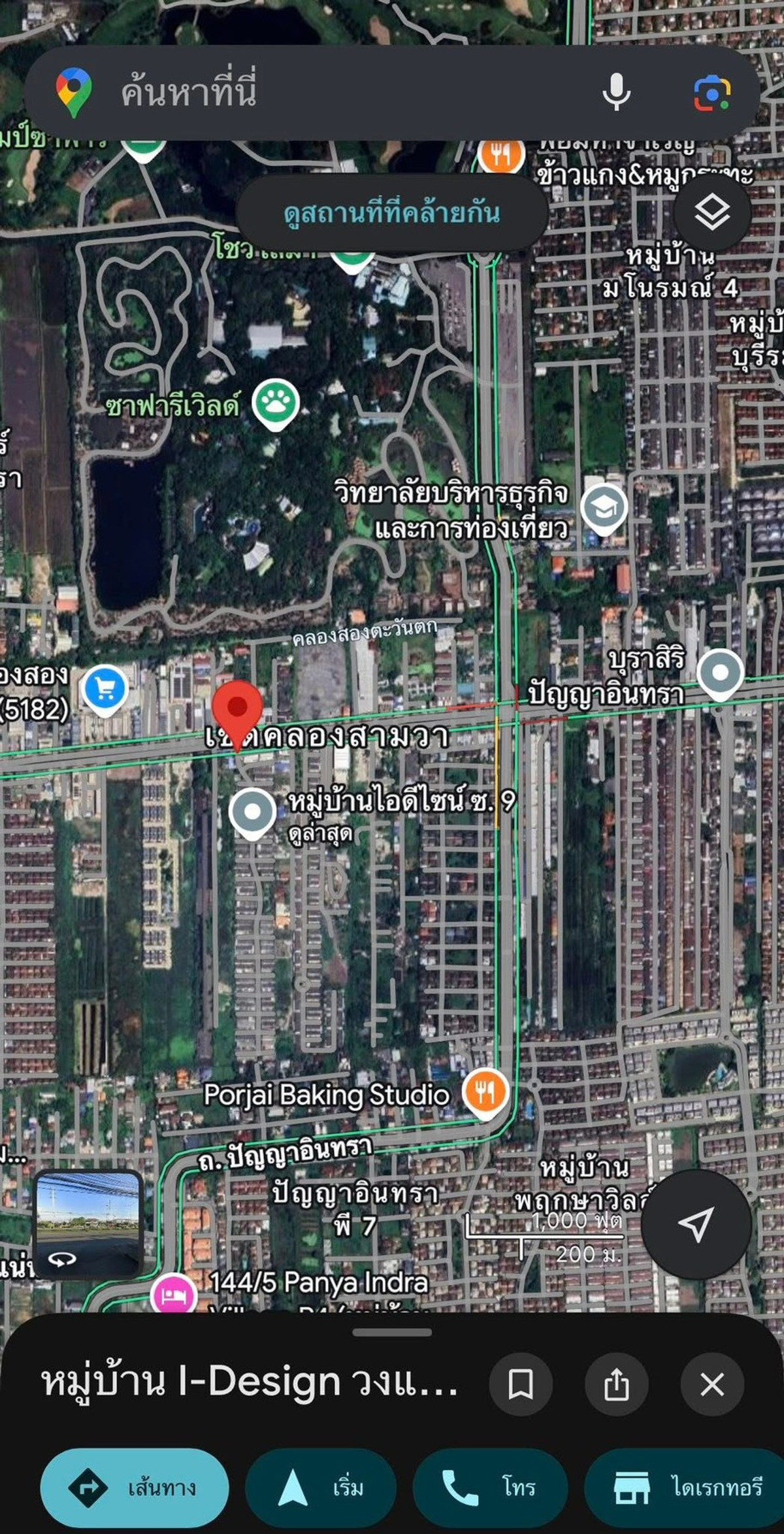Screen dimensions: 784x1534
Task: Select the วิทยาลัยบริหารธุรกิจและการท่องเที่ยว school marker
Action: pyautogui.click(x=604, y=508)
